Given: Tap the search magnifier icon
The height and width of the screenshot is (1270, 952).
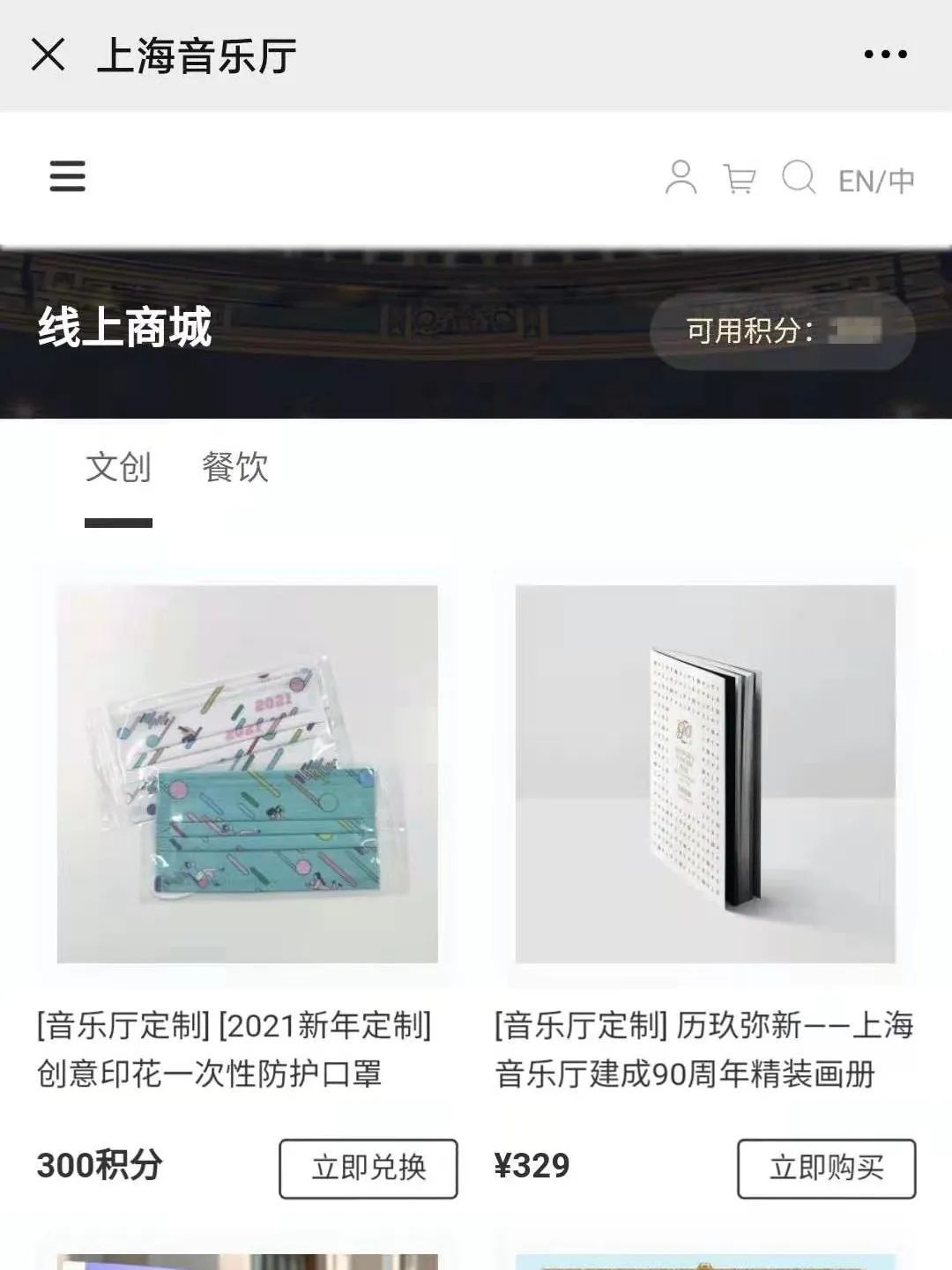Looking at the screenshot, I should point(799,177).
